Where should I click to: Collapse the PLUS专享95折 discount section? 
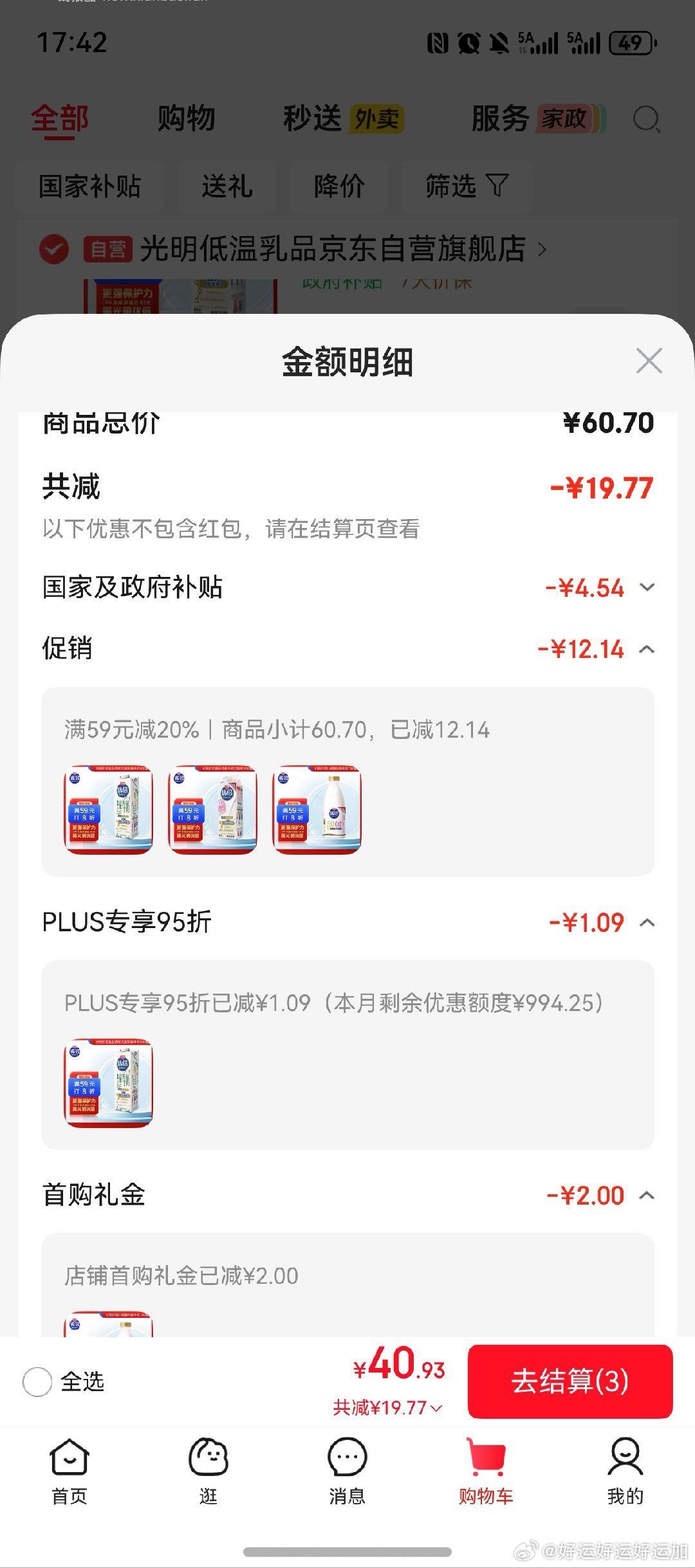(x=648, y=922)
